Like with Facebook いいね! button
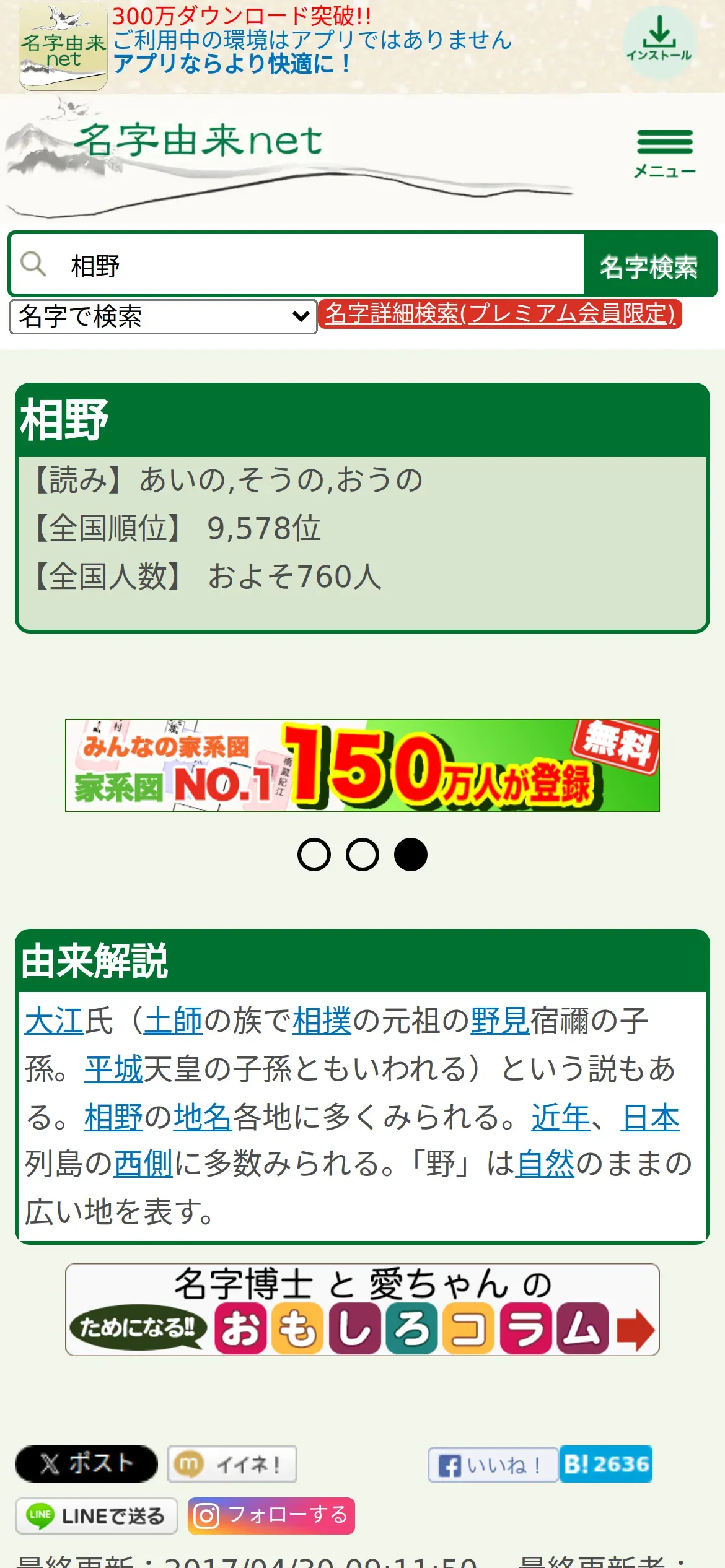 [493, 1465]
